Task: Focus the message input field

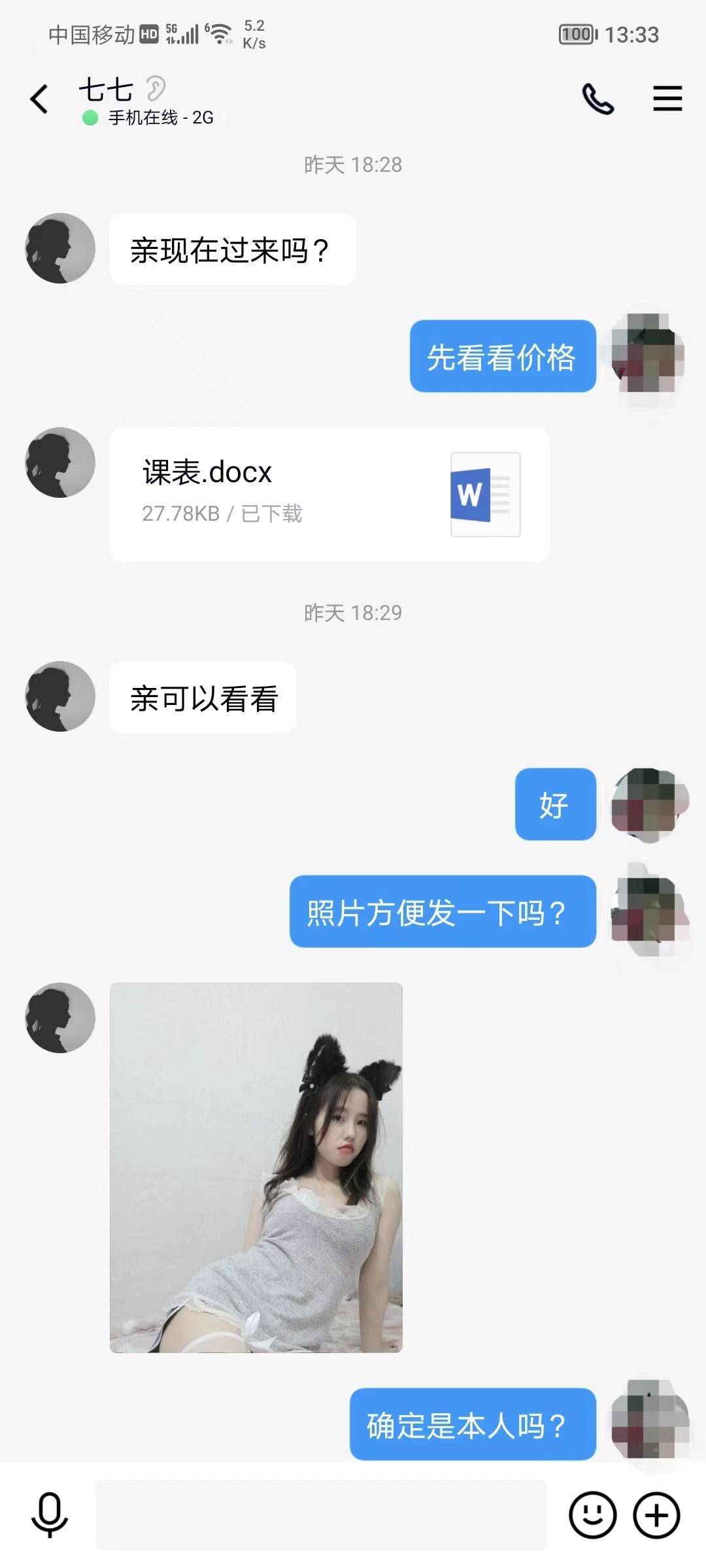Action: (320, 1514)
